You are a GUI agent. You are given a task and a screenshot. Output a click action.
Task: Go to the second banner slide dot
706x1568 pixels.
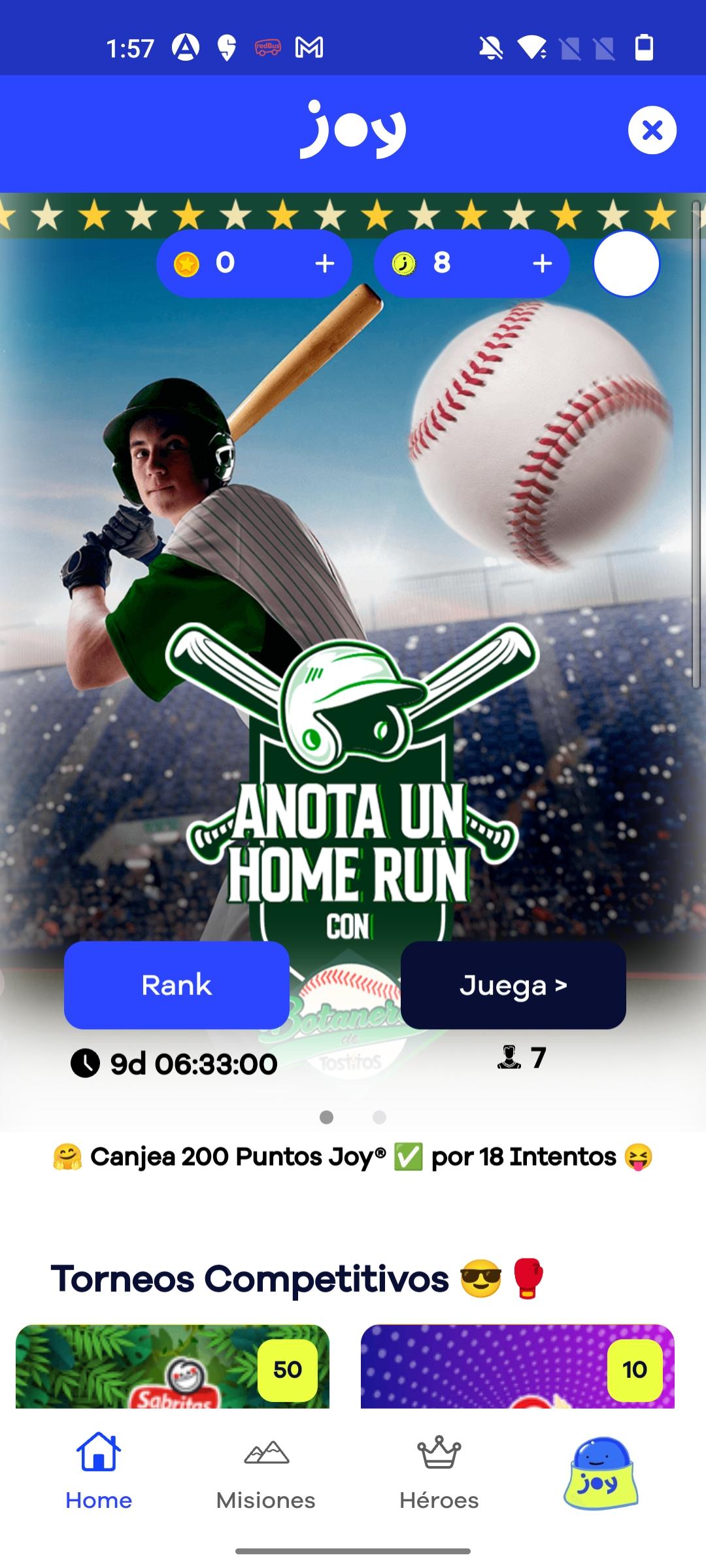click(379, 1117)
